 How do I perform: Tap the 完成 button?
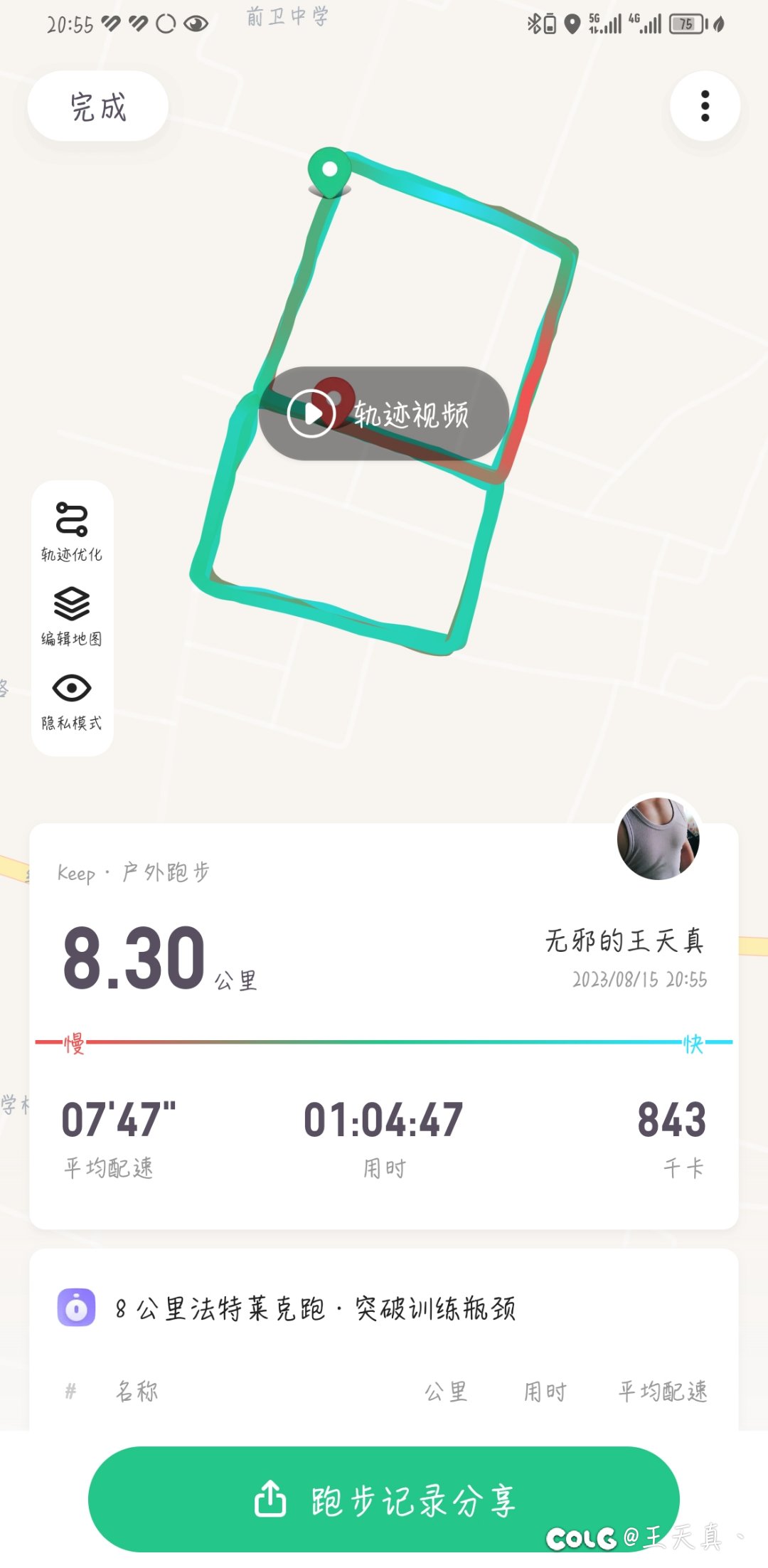pyautogui.click(x=98, y=107)
